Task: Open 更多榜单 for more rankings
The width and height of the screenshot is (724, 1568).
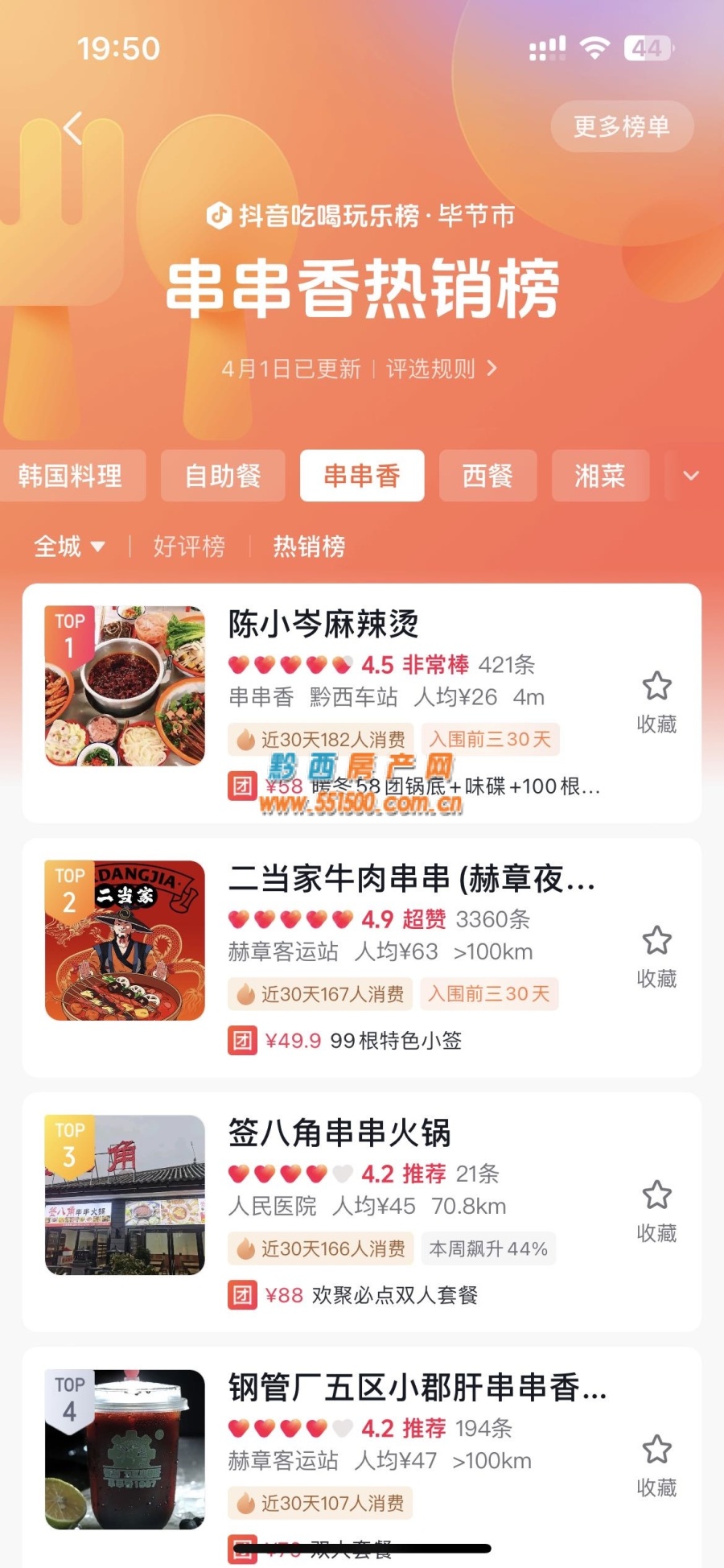Action: point(621,126)
